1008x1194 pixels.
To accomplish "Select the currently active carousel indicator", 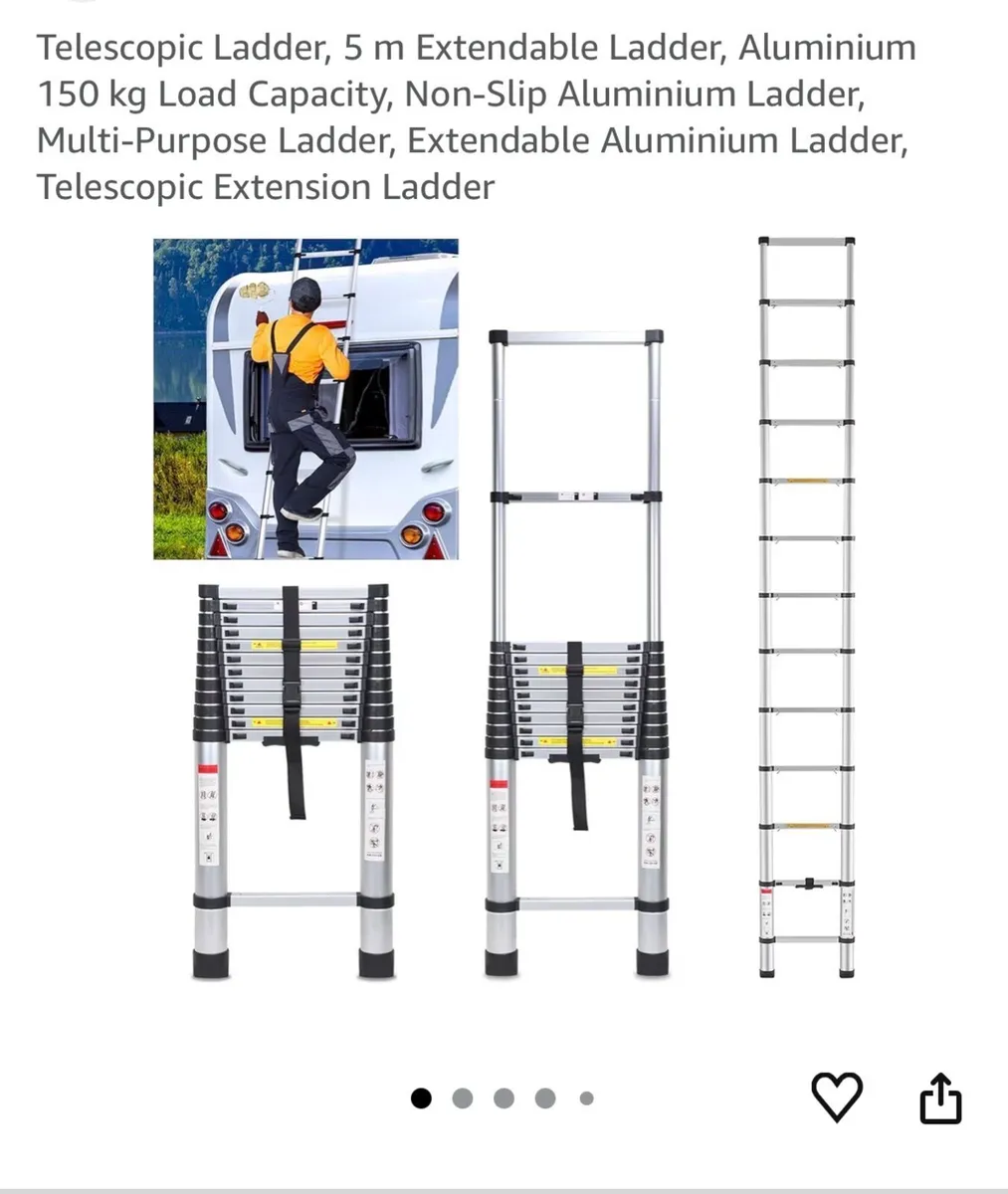I will pyautogui.click(x=422, y=1097).
